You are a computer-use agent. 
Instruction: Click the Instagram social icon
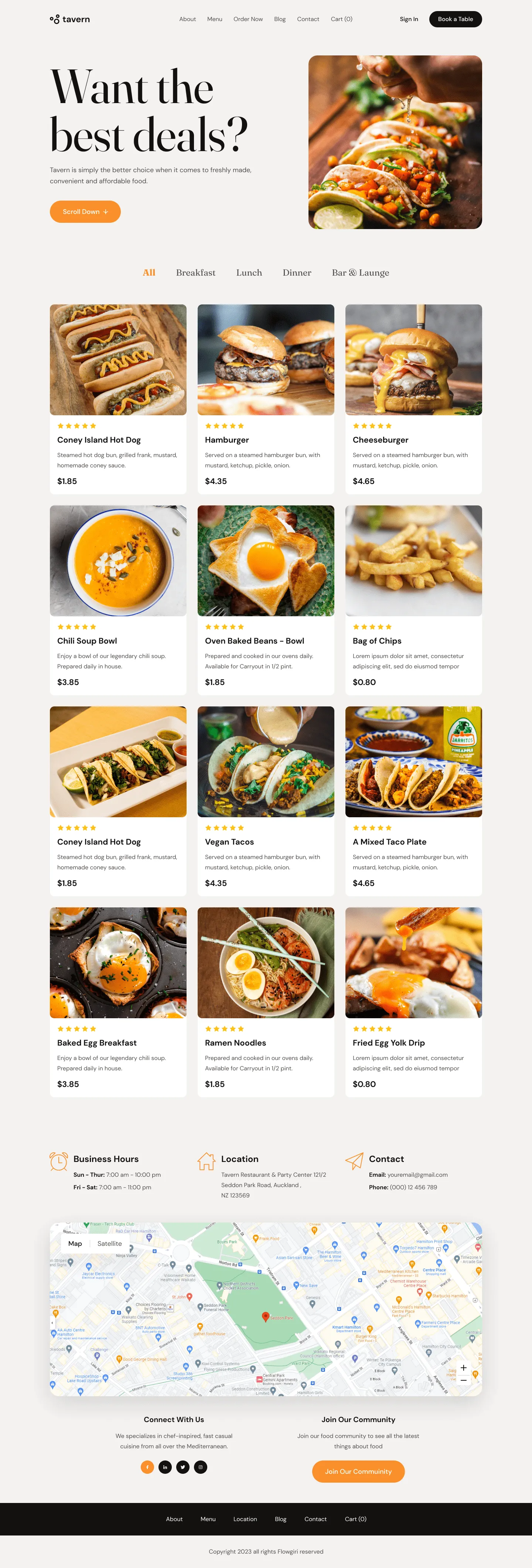point(200,1467)
